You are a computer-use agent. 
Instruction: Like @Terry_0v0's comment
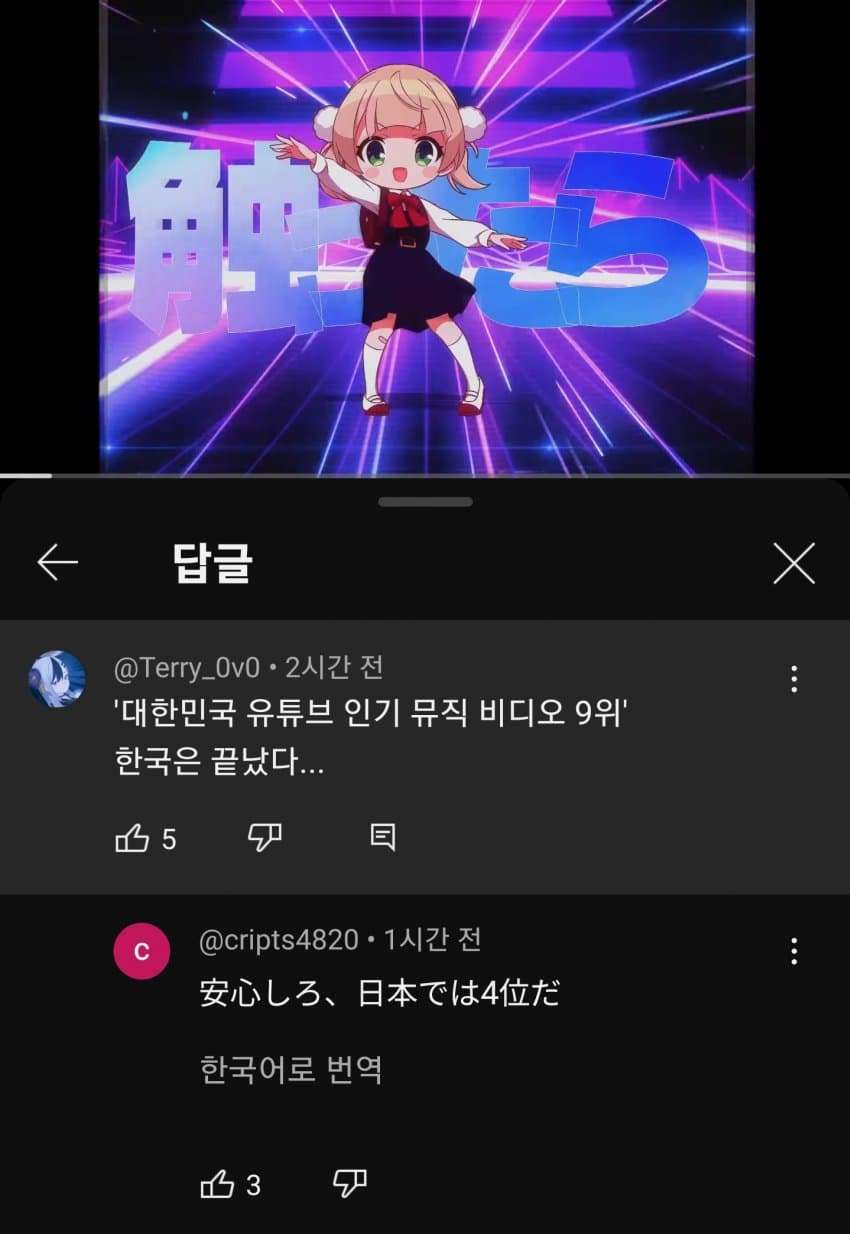point(133,838)
